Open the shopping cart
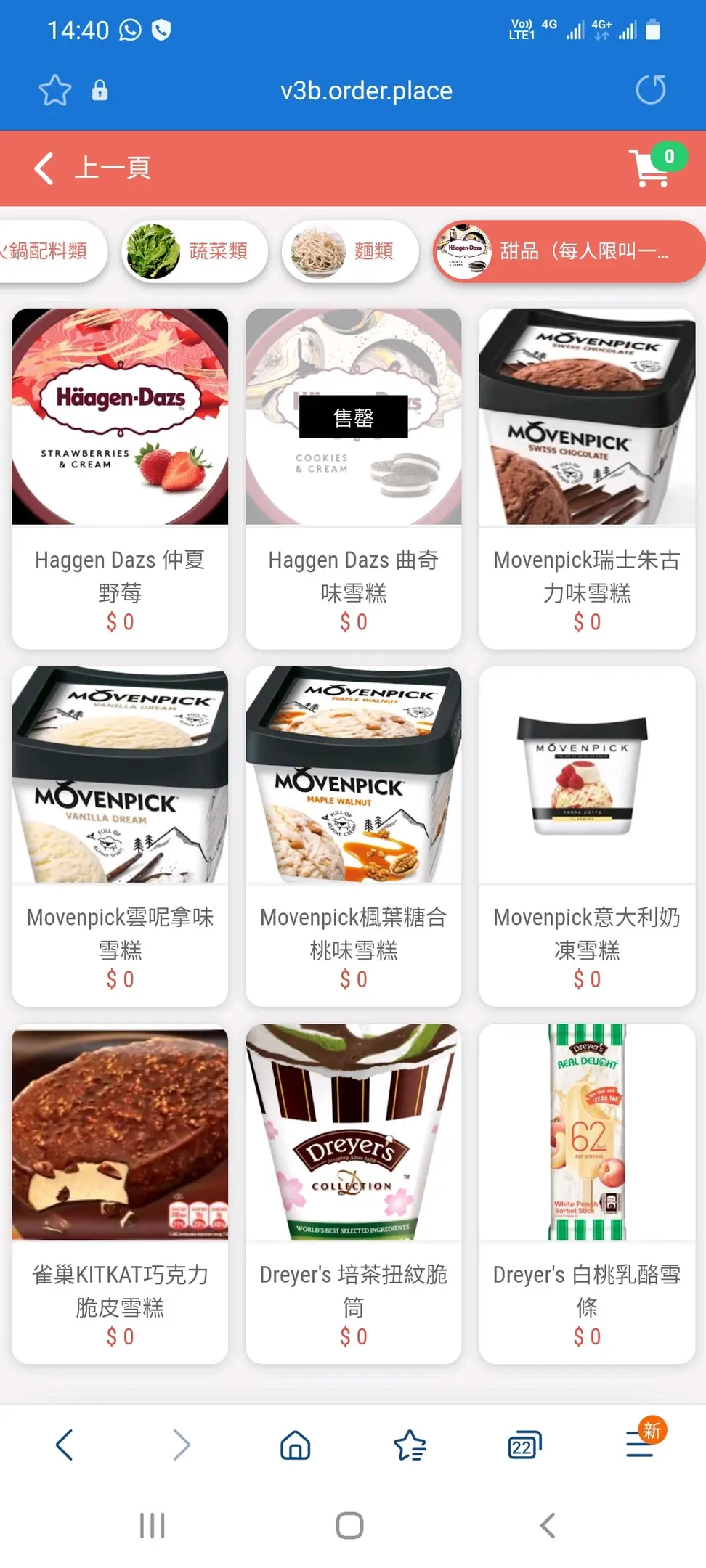The width and height of the screenshot is (706, 1568). click(x=652, y=168)
